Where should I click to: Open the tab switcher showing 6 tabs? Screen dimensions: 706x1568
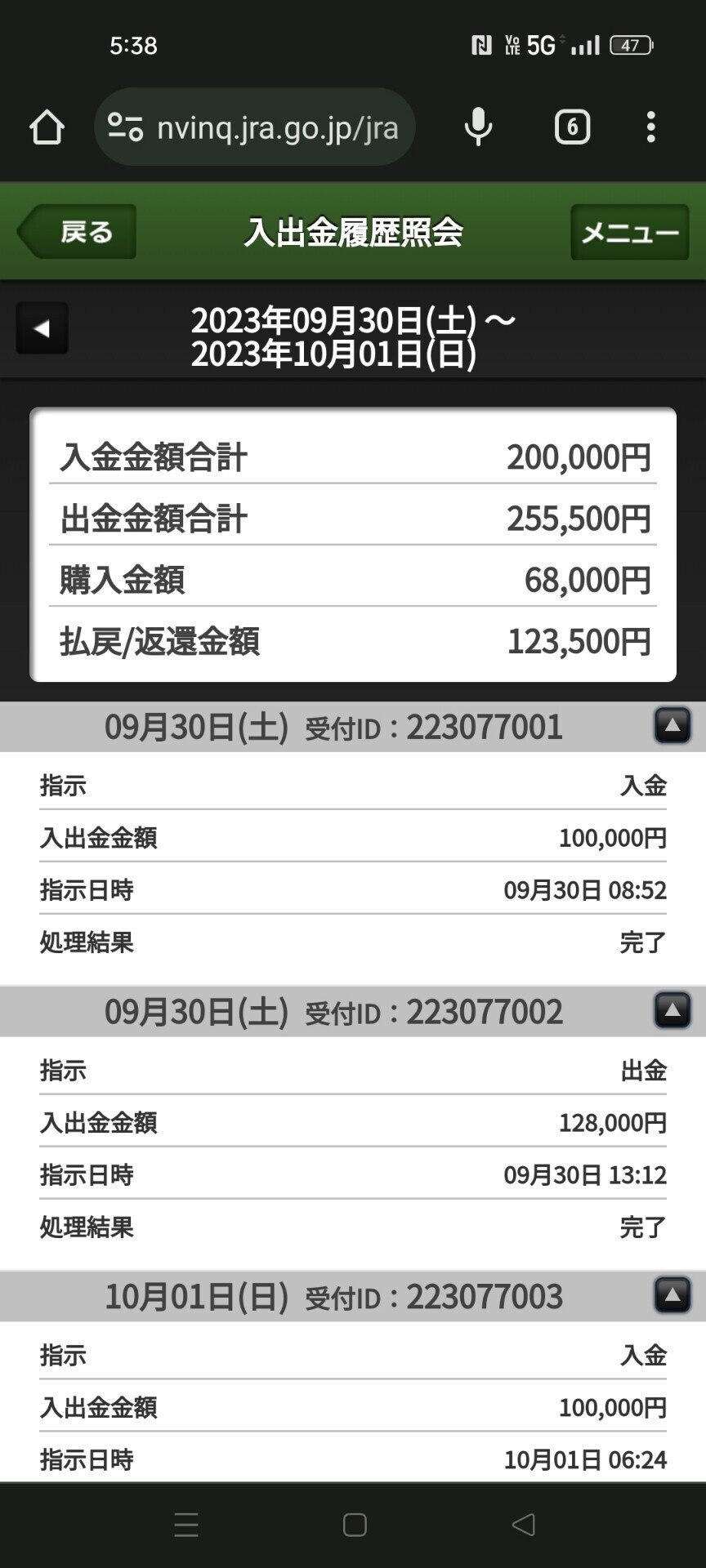(572, 127)
